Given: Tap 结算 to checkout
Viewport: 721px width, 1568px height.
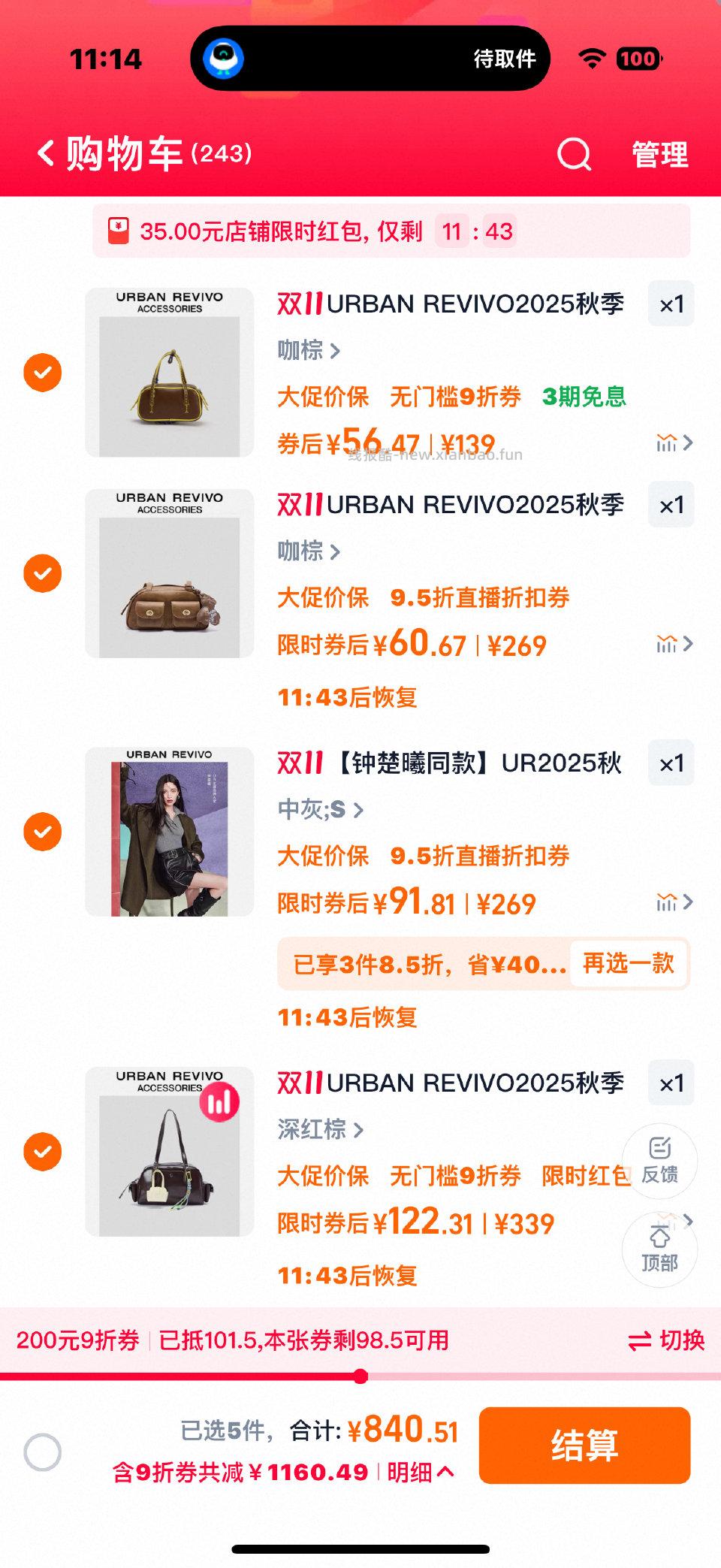Looking at the screenshot, I should tap(585, 1446).
